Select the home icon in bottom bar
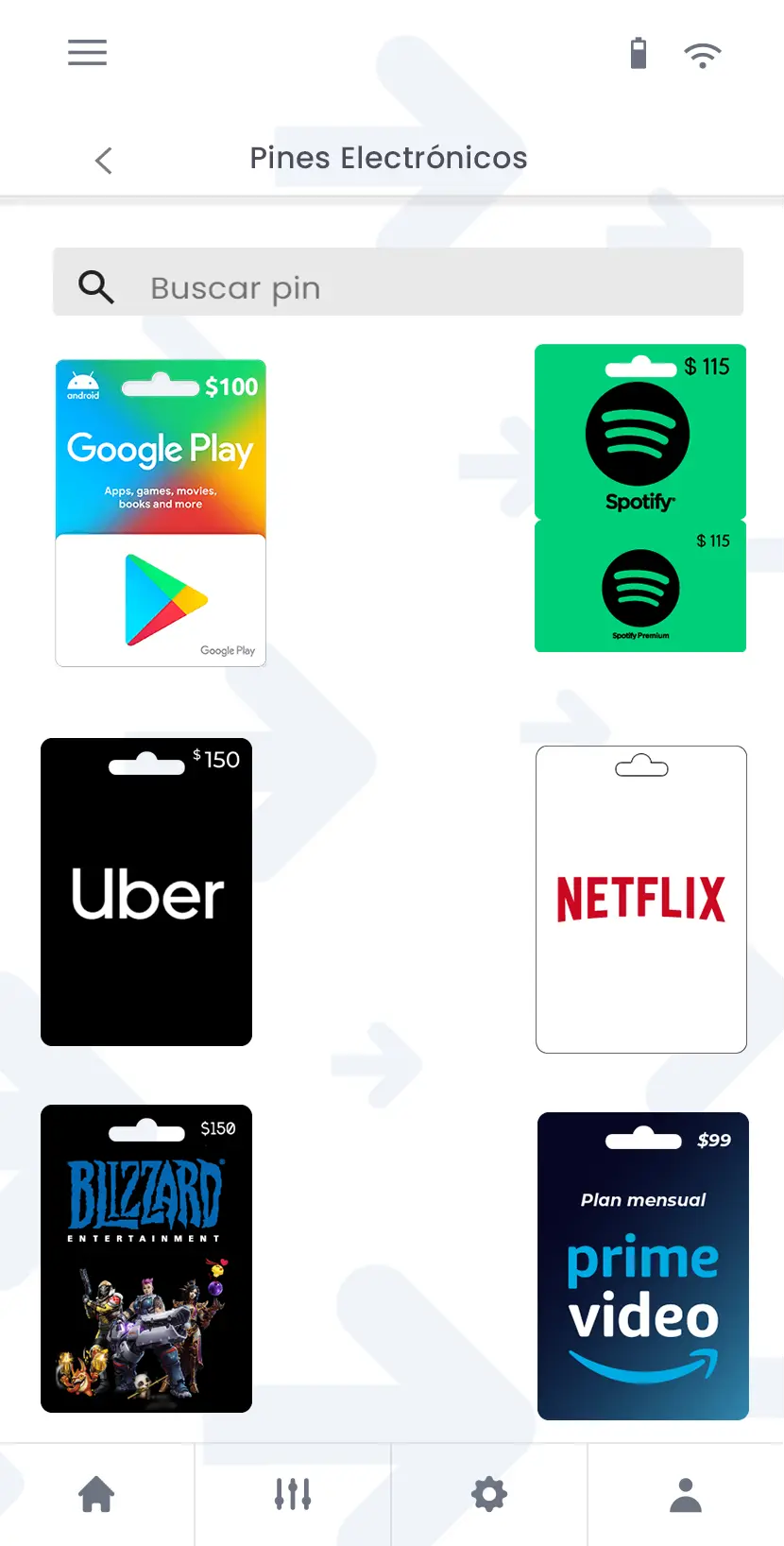The height and width of the screenshot is (1546, 784). tap(97, 1493)
